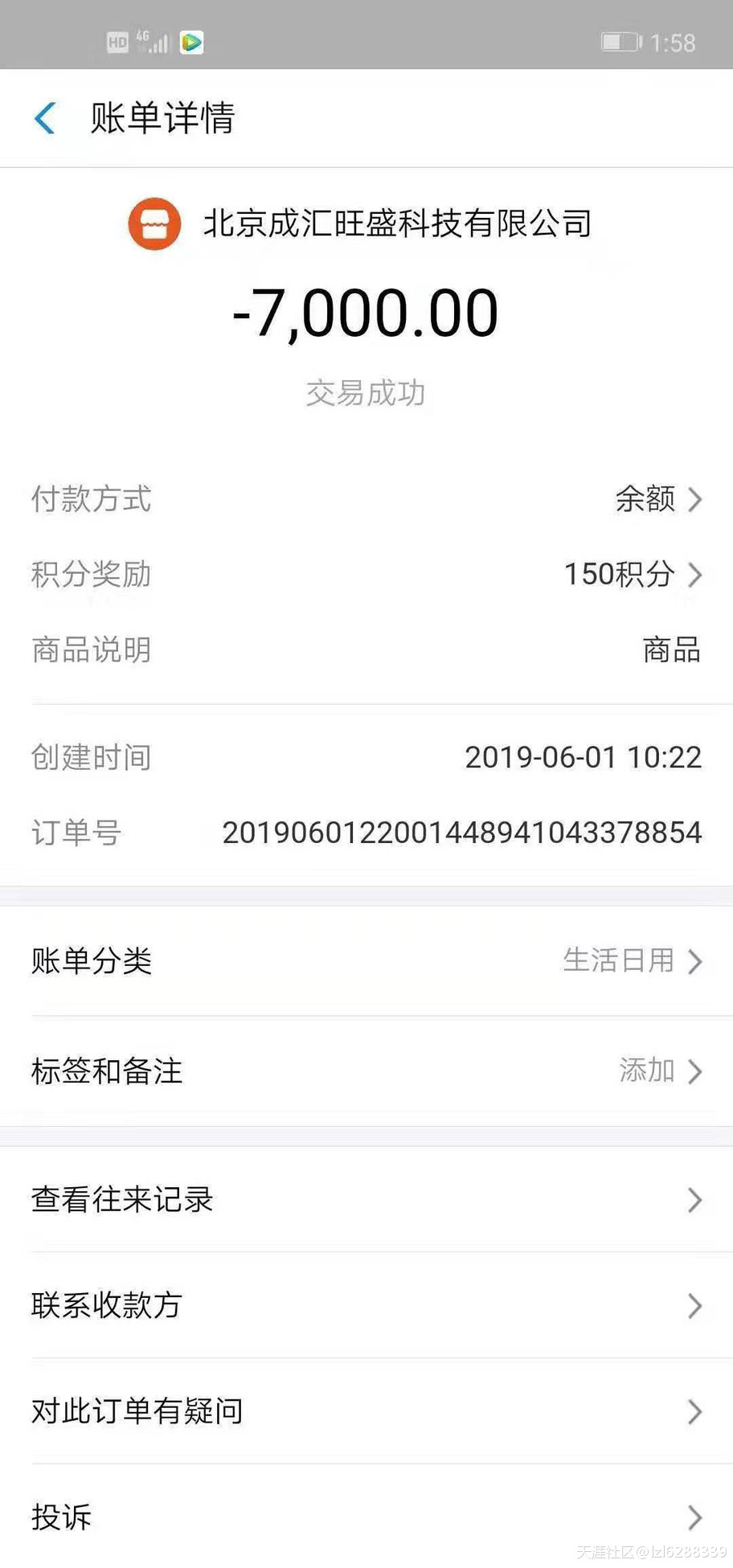Open the 投诉 complaint option
The width and height of the screenshot is (733, 1568).
click(366, 1517)
